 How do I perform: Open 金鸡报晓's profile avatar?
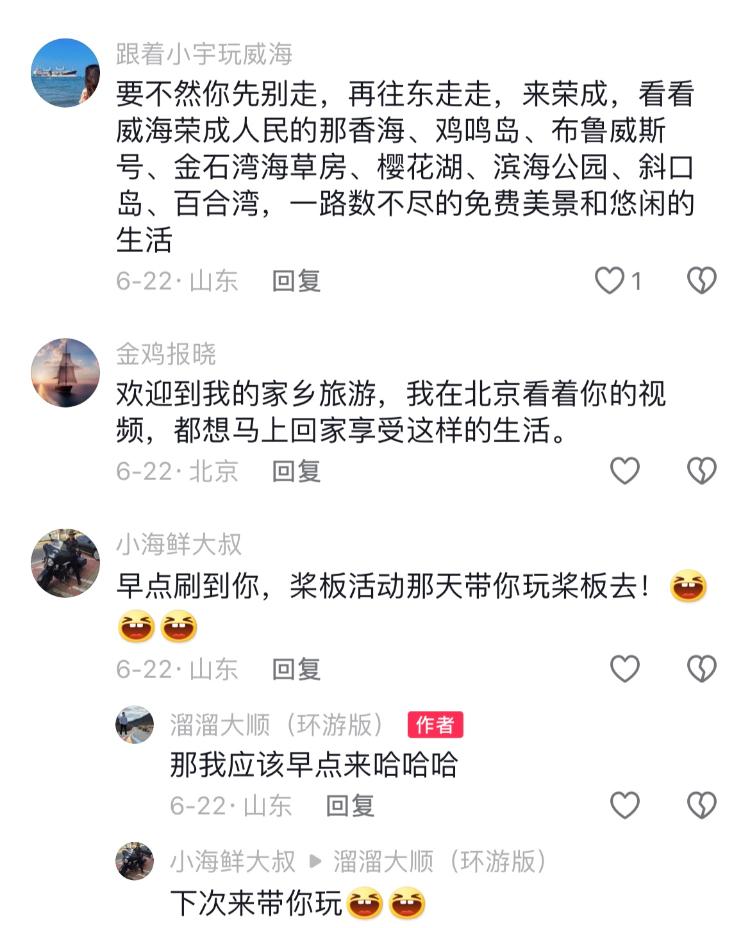coord(66,372)
